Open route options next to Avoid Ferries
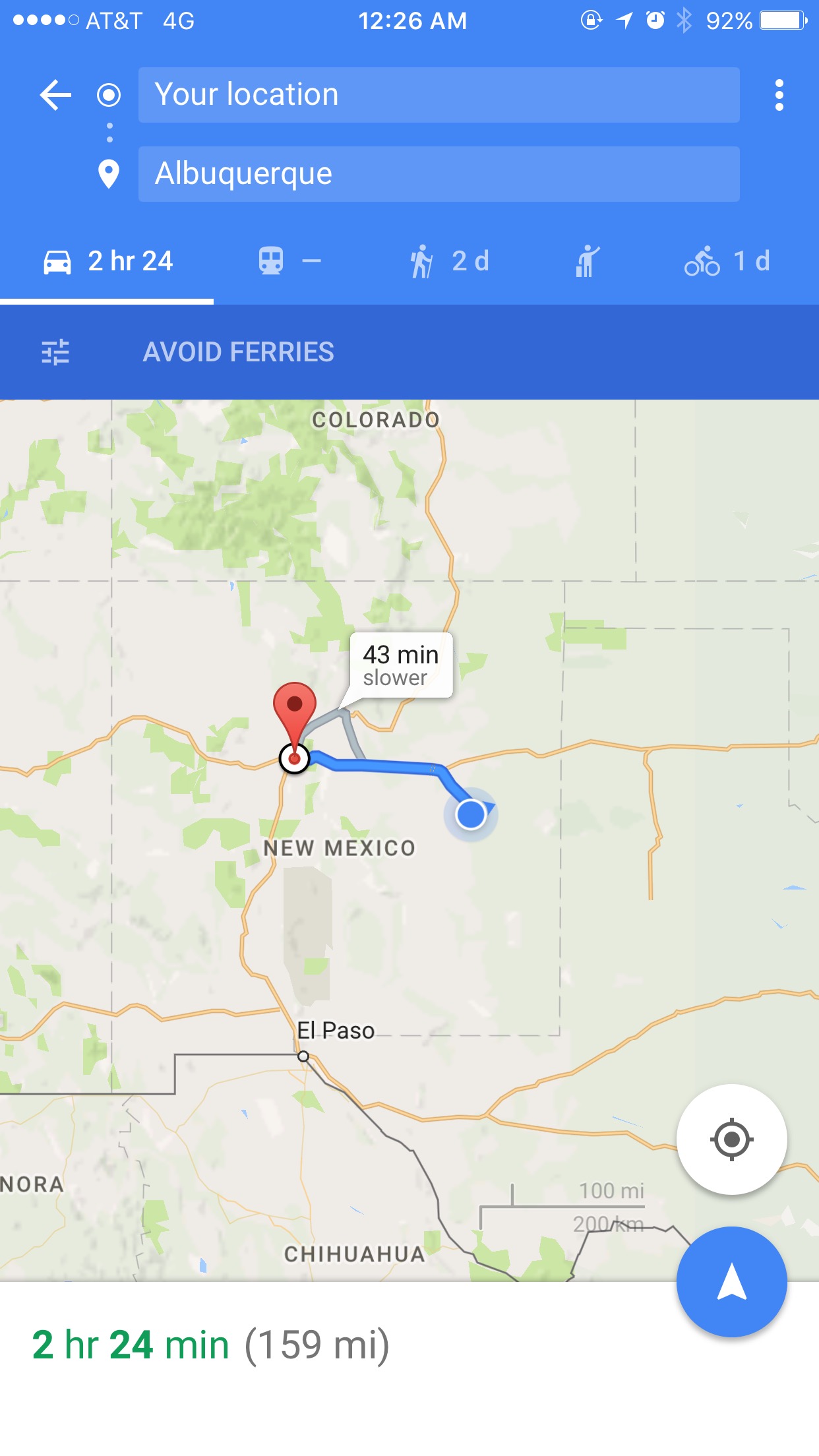The width and height of the screenshot is (819, 1456). coord(55,352)
